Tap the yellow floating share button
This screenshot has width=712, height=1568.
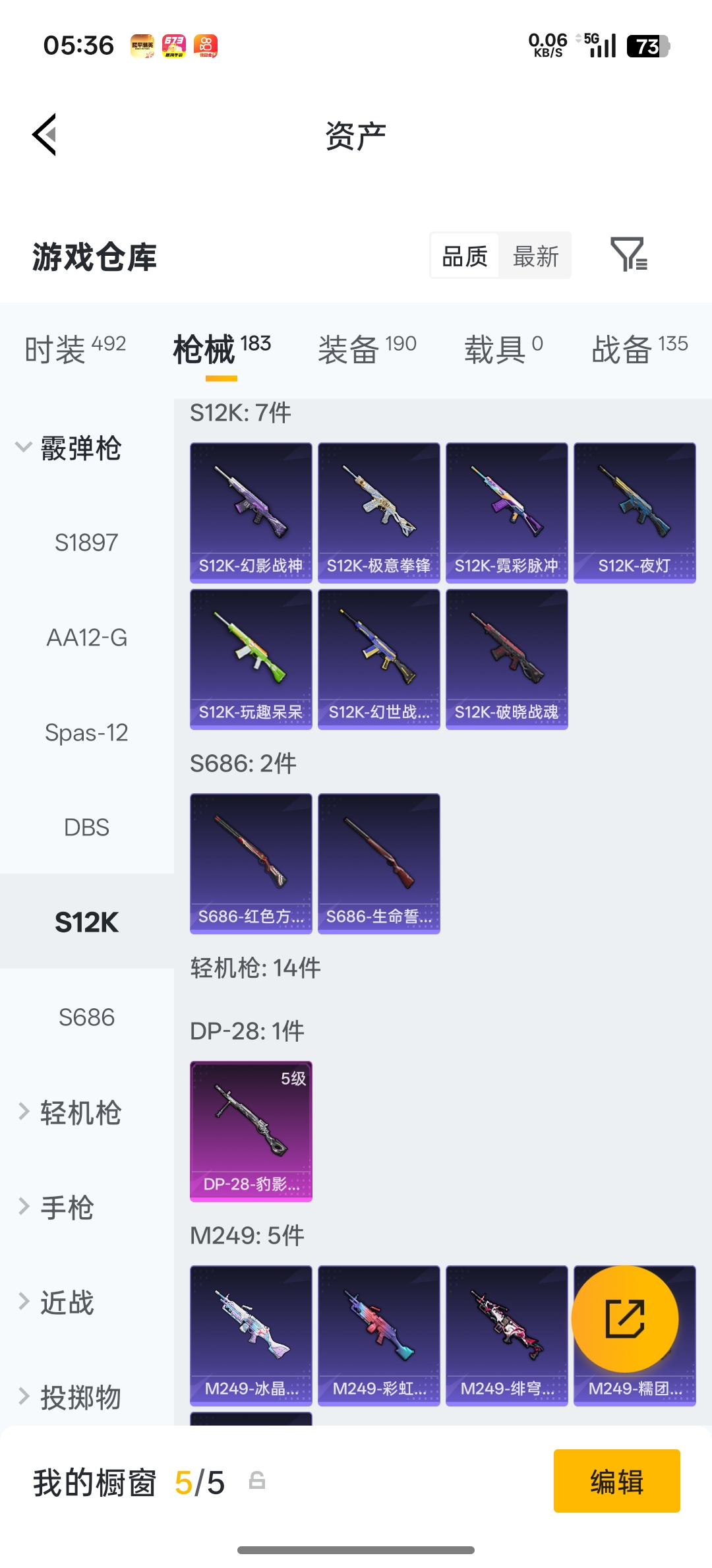624,1319
